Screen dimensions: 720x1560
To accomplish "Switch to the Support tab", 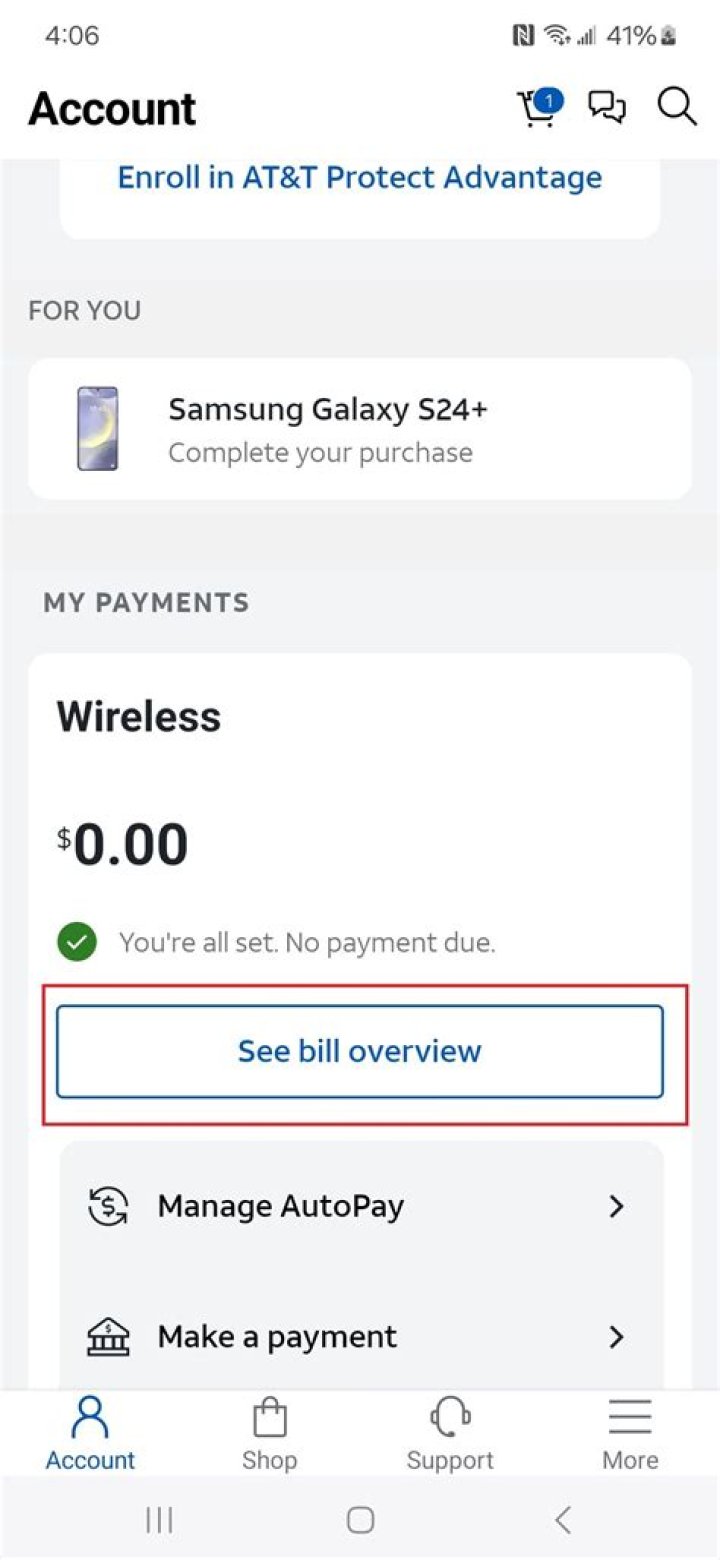I will [x=449, y=1433].
